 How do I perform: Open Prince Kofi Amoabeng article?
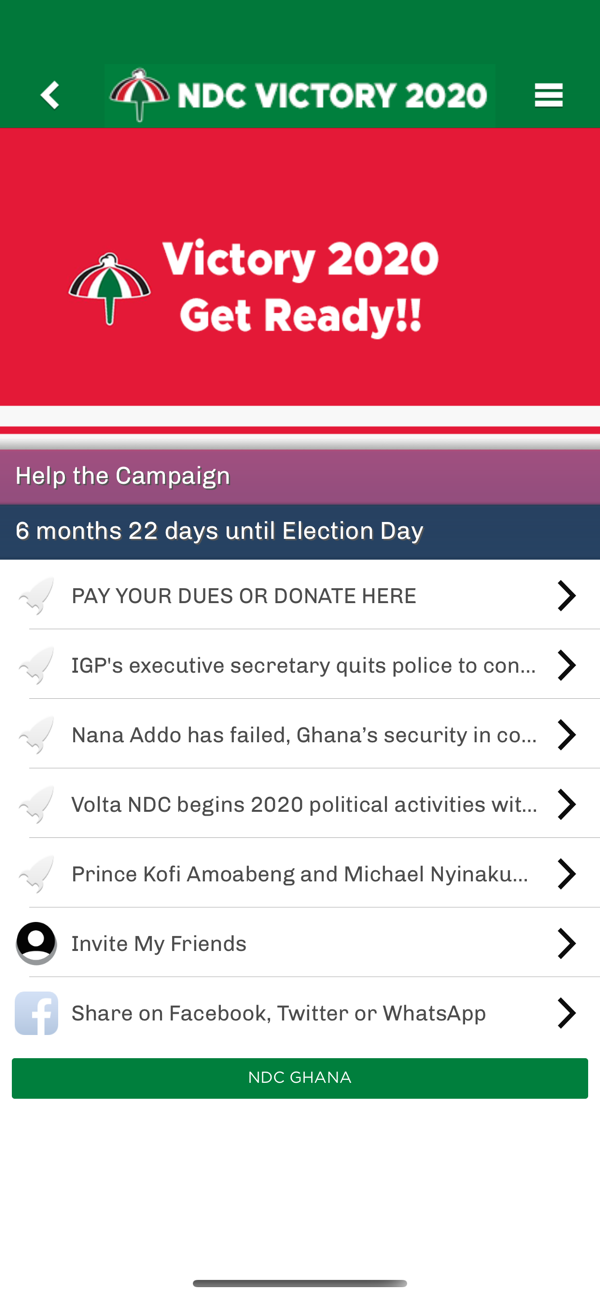[x=300, y=874]
